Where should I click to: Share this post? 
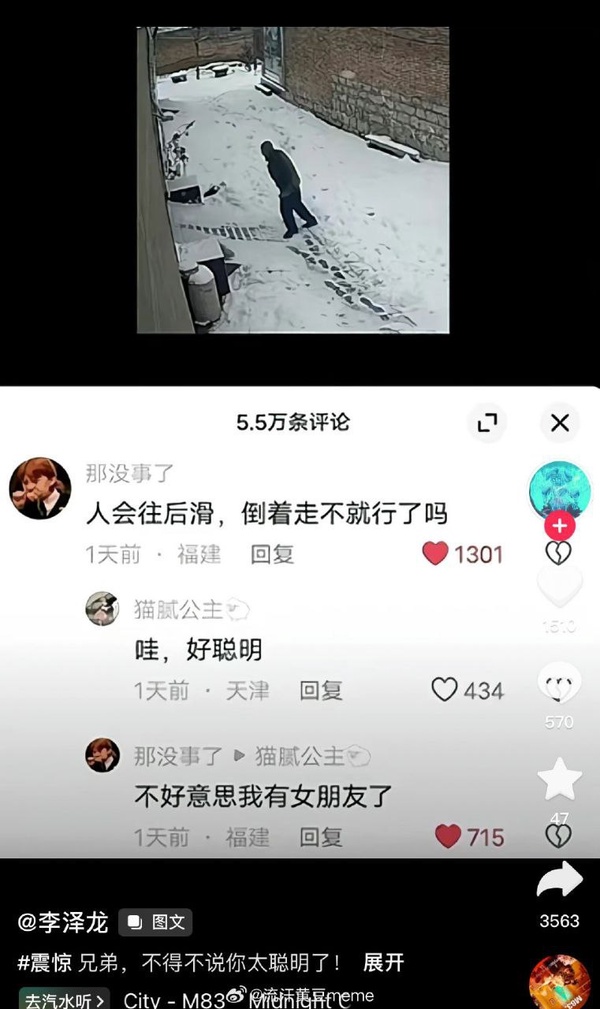point(559,882)
